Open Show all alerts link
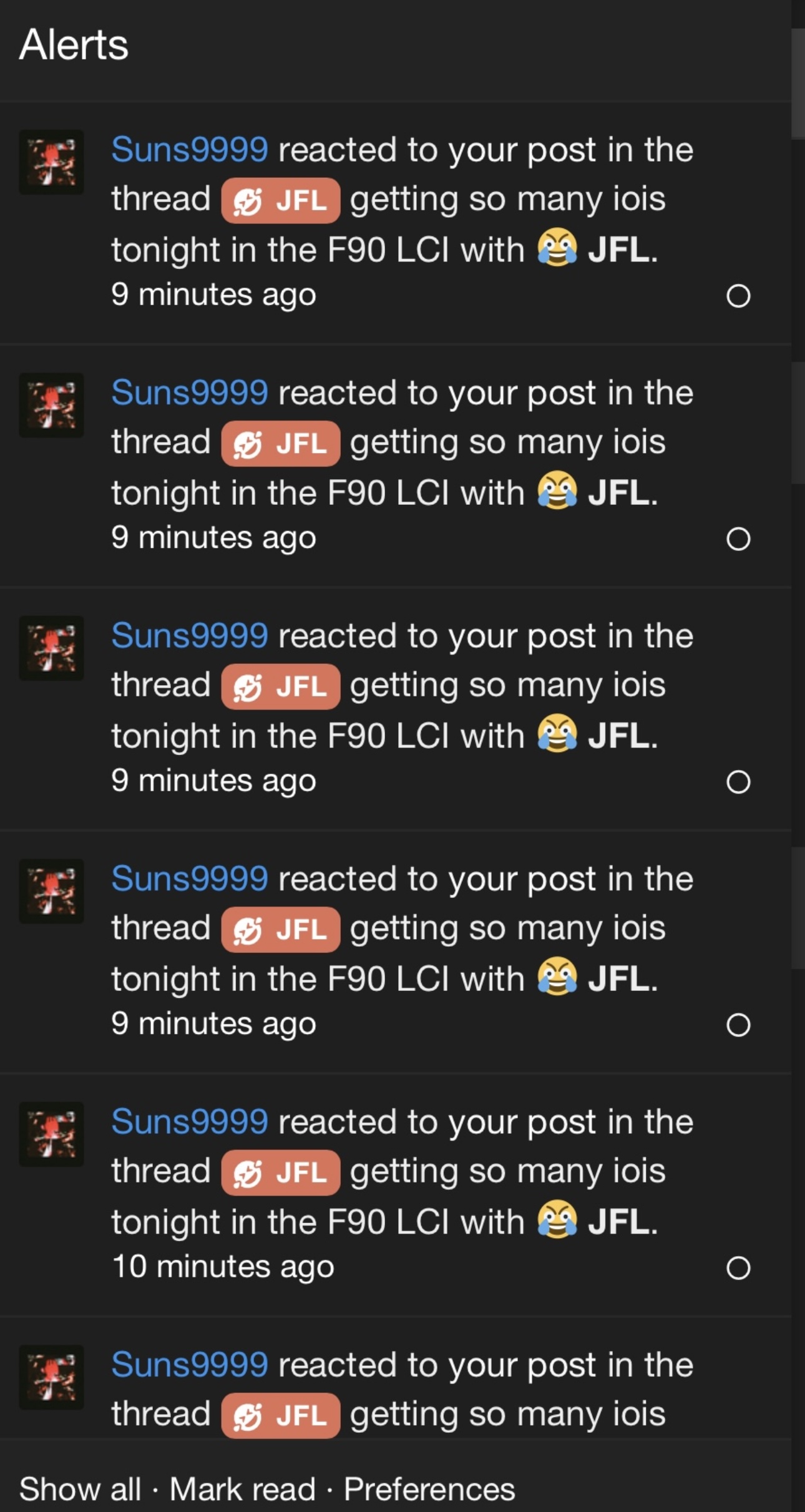 point(80,1489)
